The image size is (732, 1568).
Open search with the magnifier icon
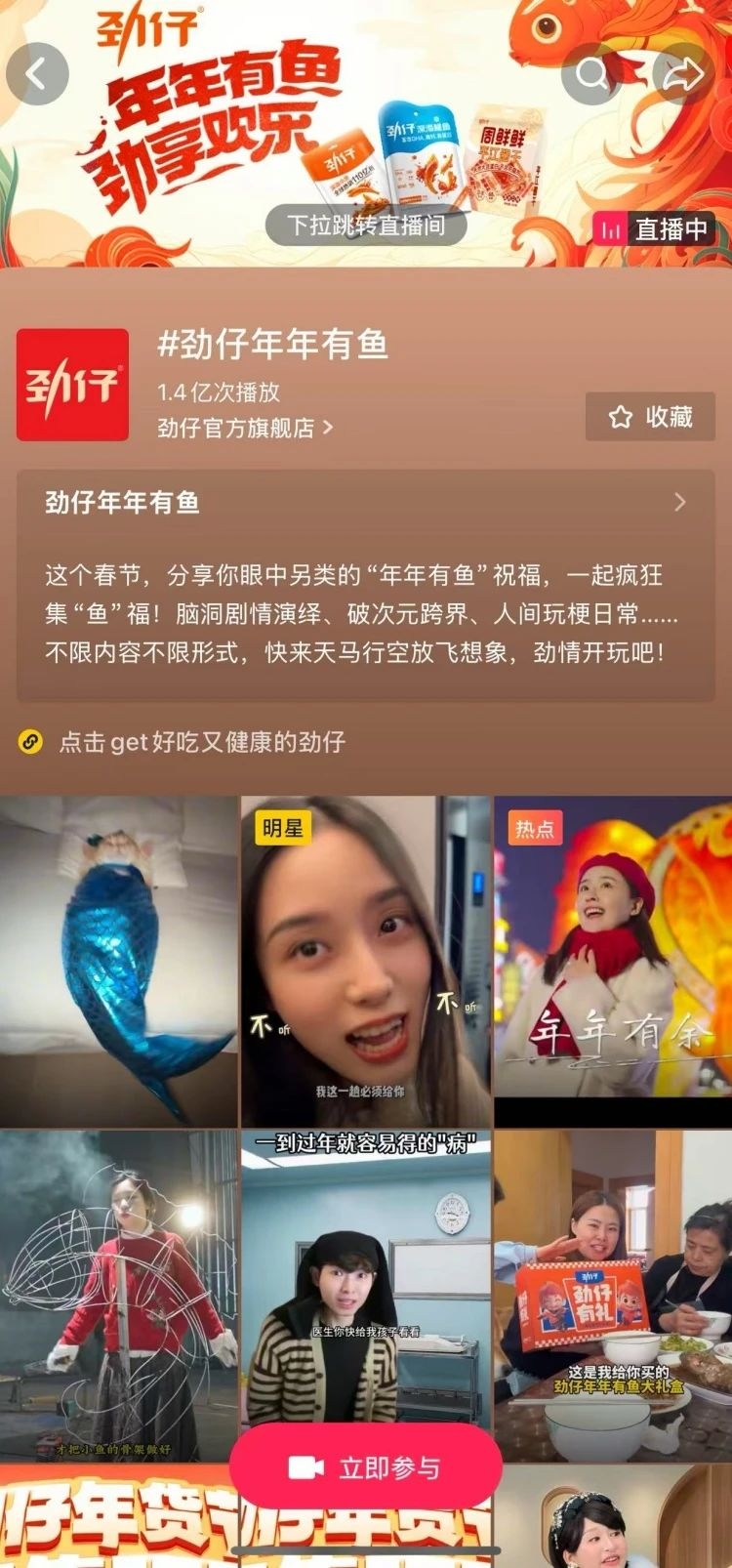point(591,74)
